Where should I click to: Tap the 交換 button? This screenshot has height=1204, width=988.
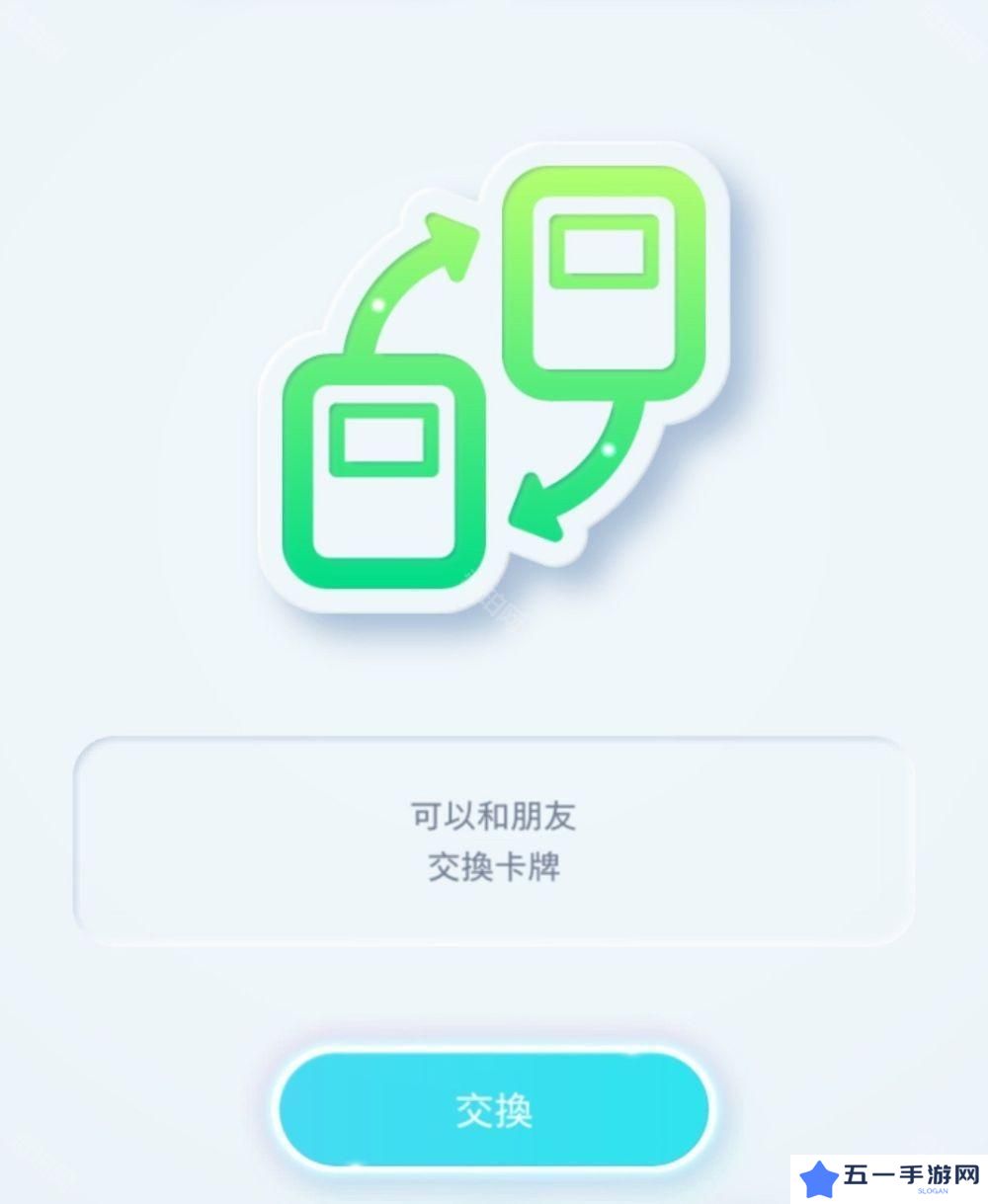coord(492,1110)
